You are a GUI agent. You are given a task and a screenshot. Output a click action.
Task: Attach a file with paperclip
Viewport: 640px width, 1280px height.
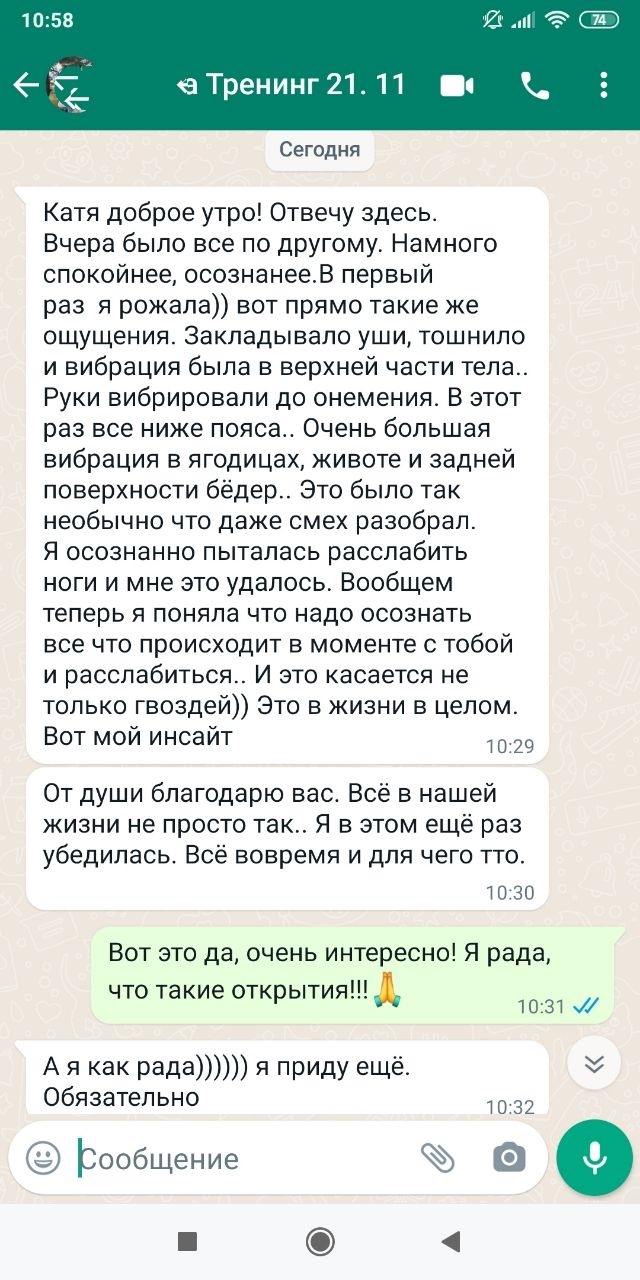(437, 1158)
